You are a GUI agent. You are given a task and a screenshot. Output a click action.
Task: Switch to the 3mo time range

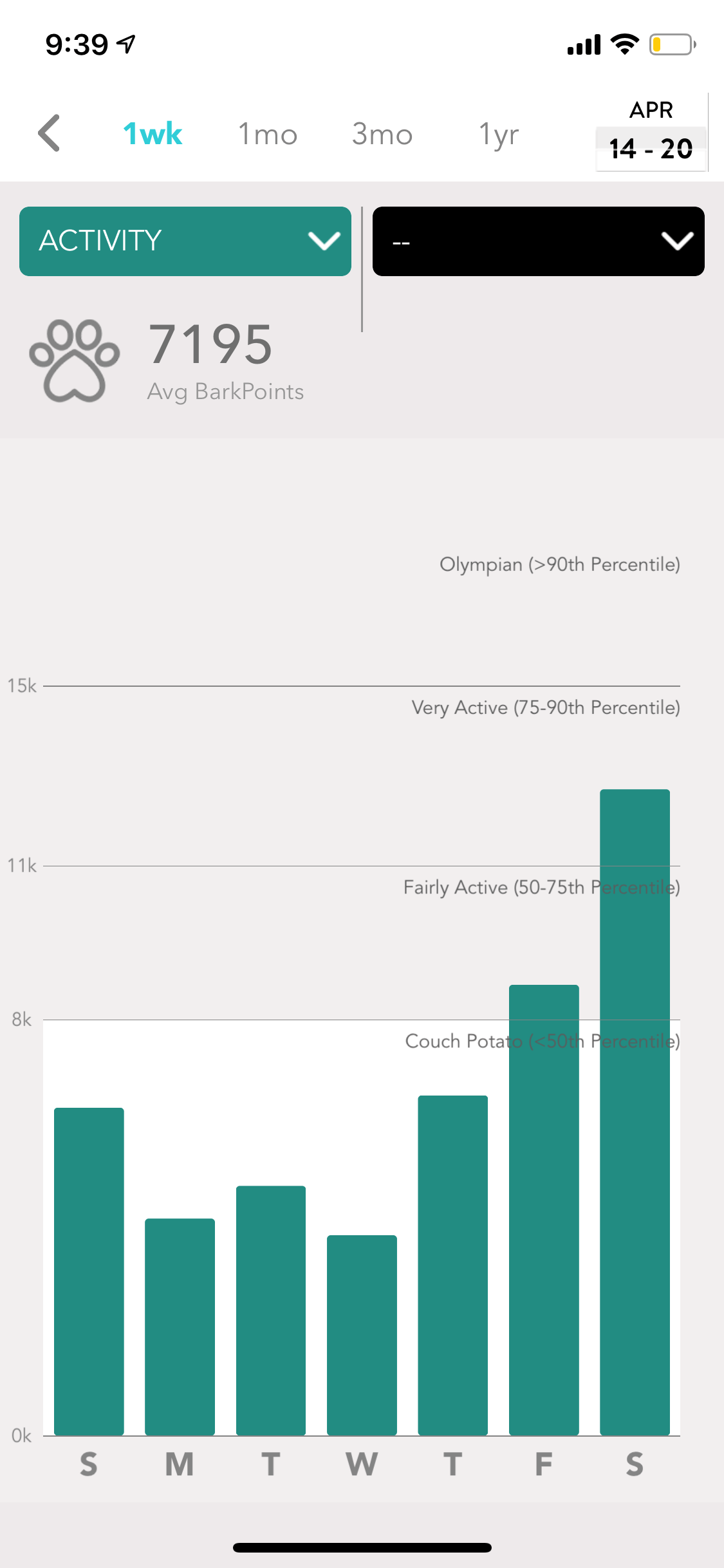382,134
